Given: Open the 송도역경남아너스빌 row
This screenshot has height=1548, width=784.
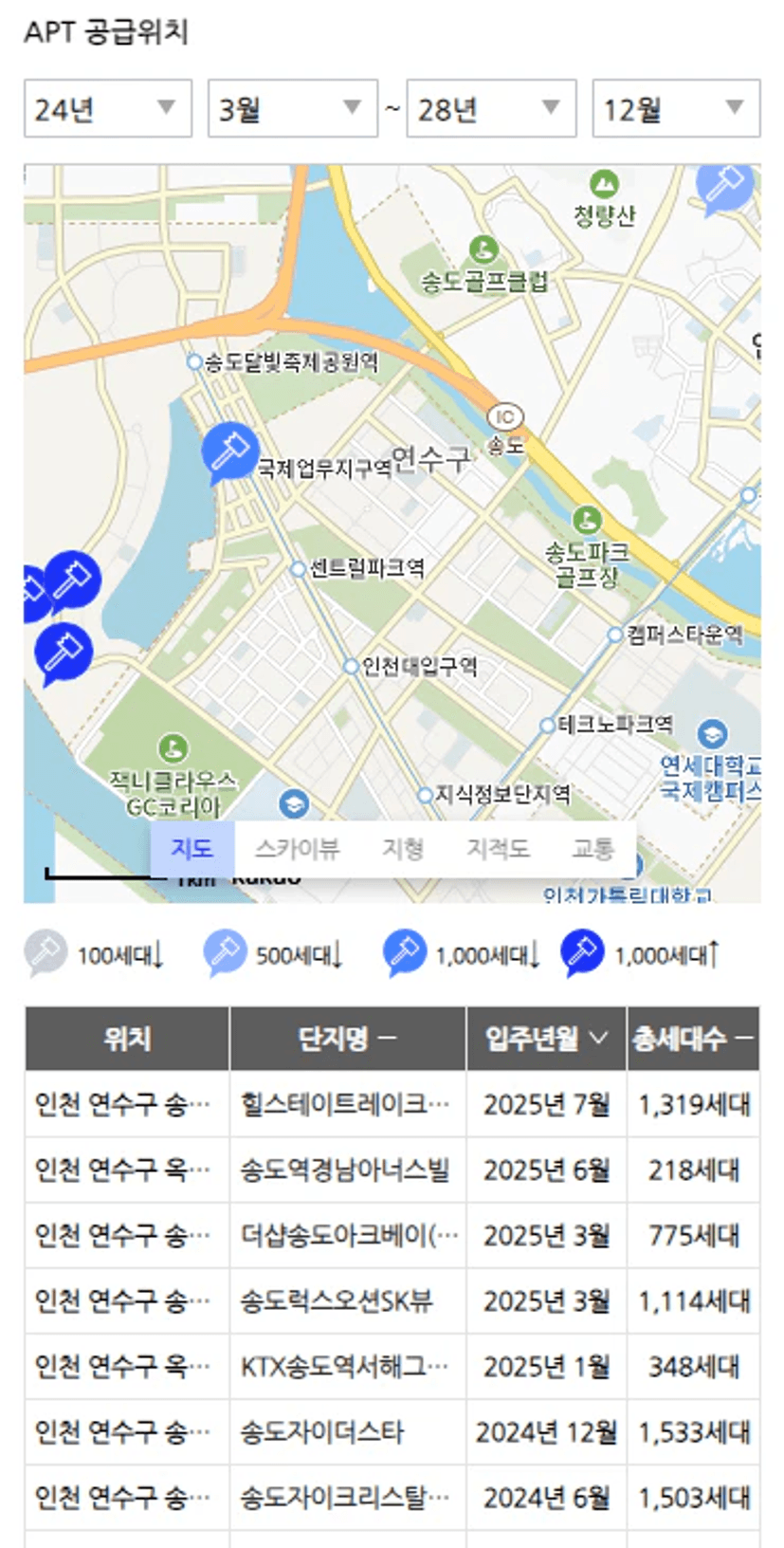Looking at the screenshot, I should click(392, 1170).
